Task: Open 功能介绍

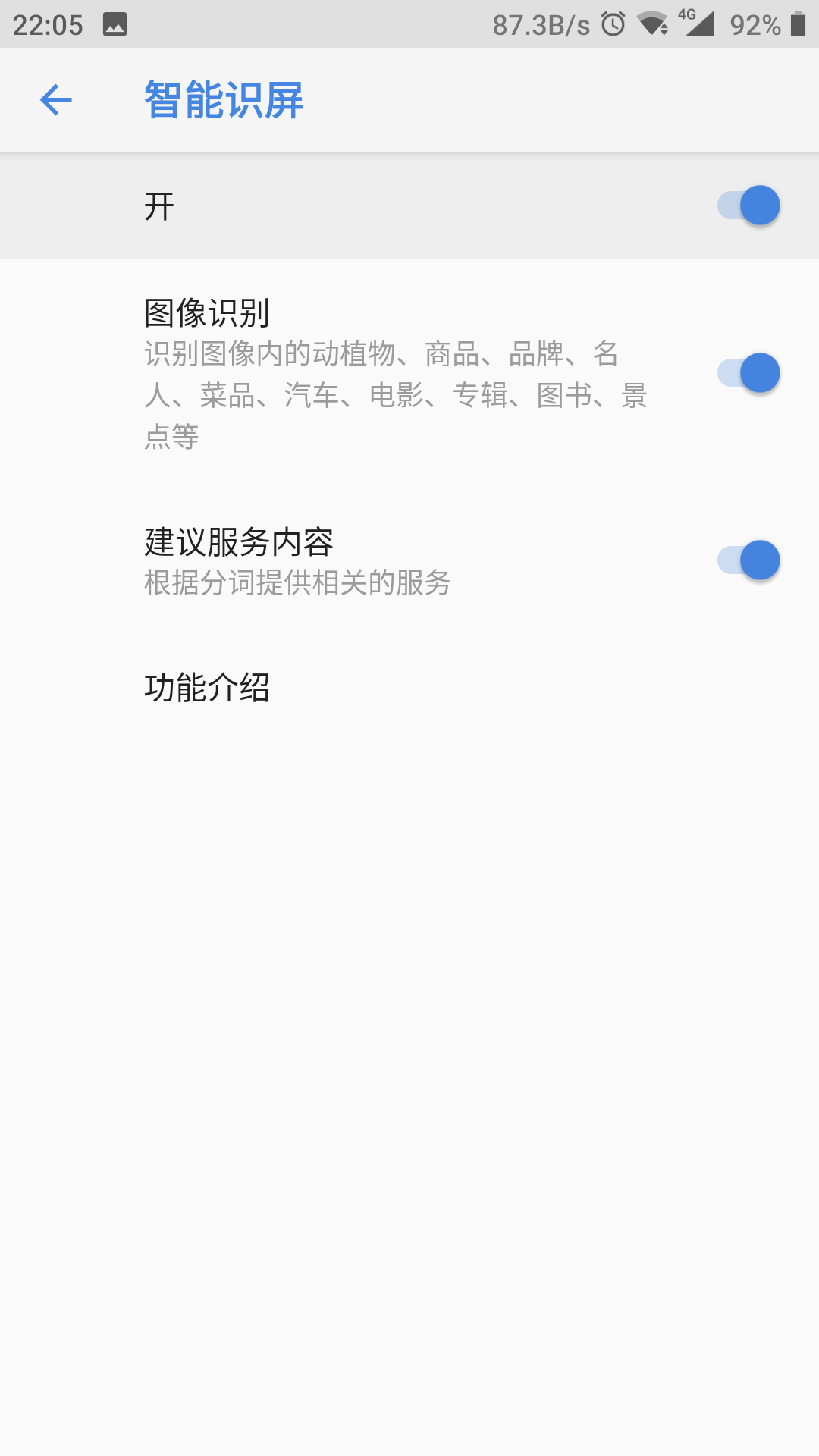Action: (409, 688)
